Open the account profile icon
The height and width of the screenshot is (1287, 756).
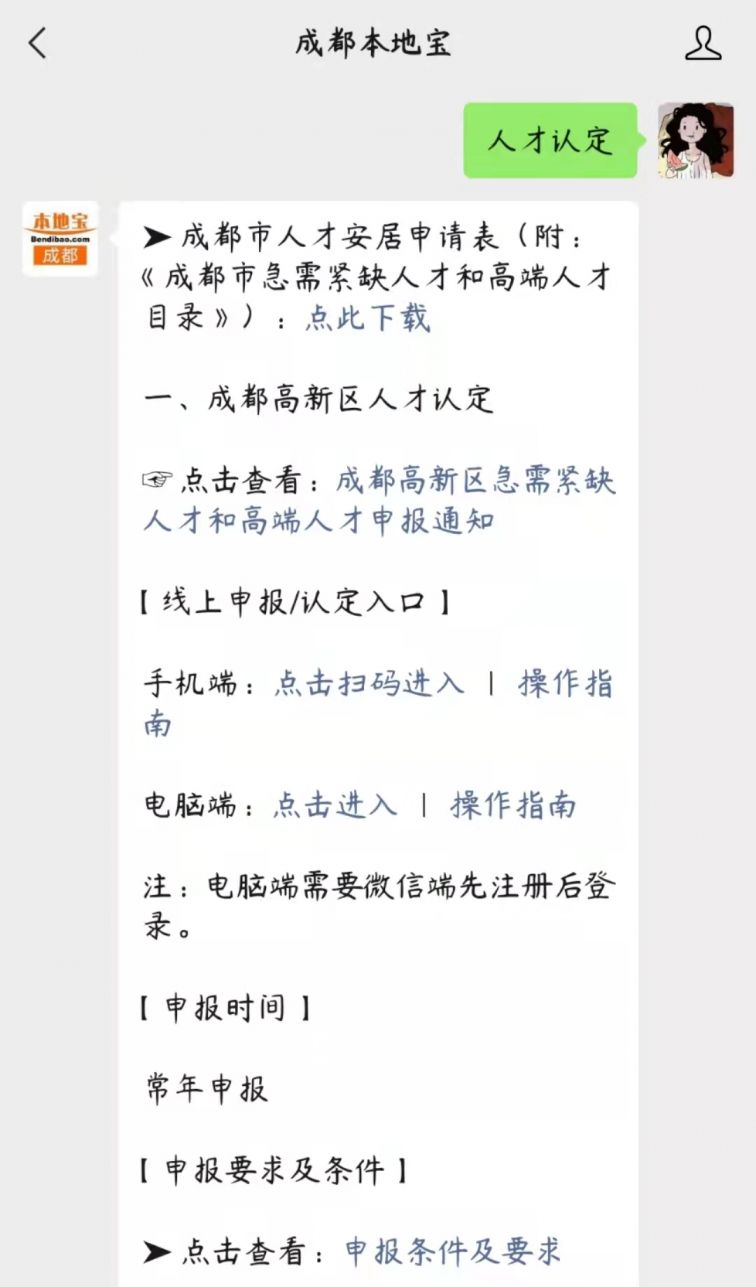(702, 43)
